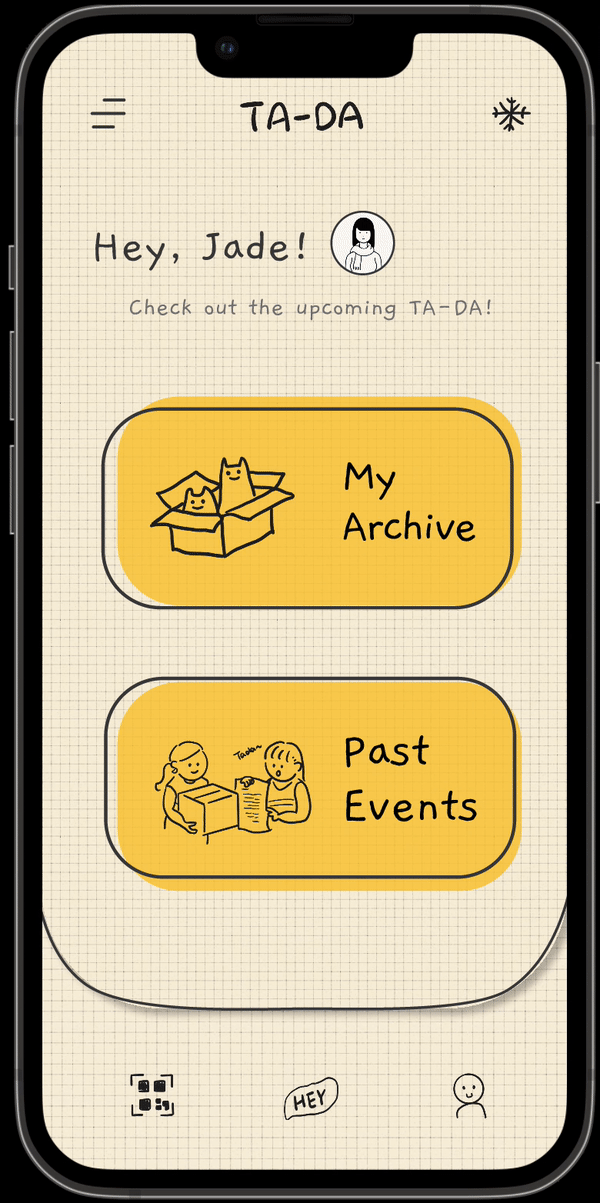Open Jade's profile avatar

coord(363,244)
